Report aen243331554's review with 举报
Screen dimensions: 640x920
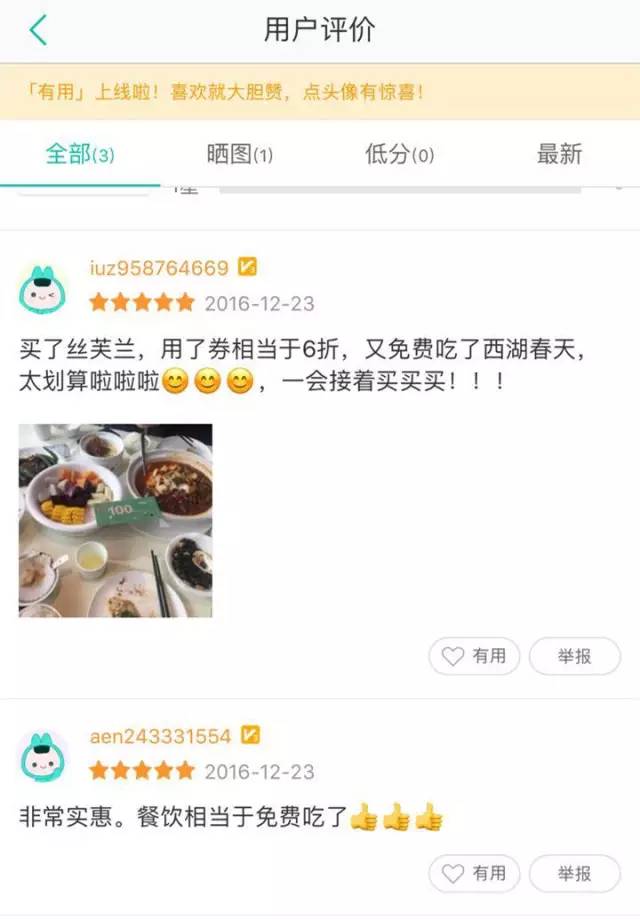click(x=575, y=873)
